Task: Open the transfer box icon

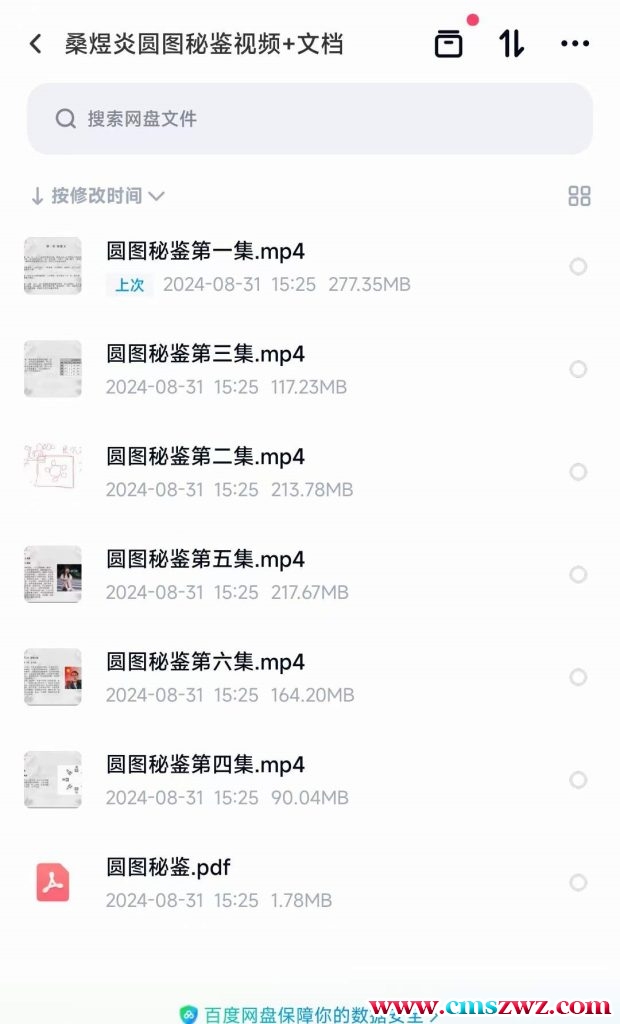Action: click(x=449, y=44)
